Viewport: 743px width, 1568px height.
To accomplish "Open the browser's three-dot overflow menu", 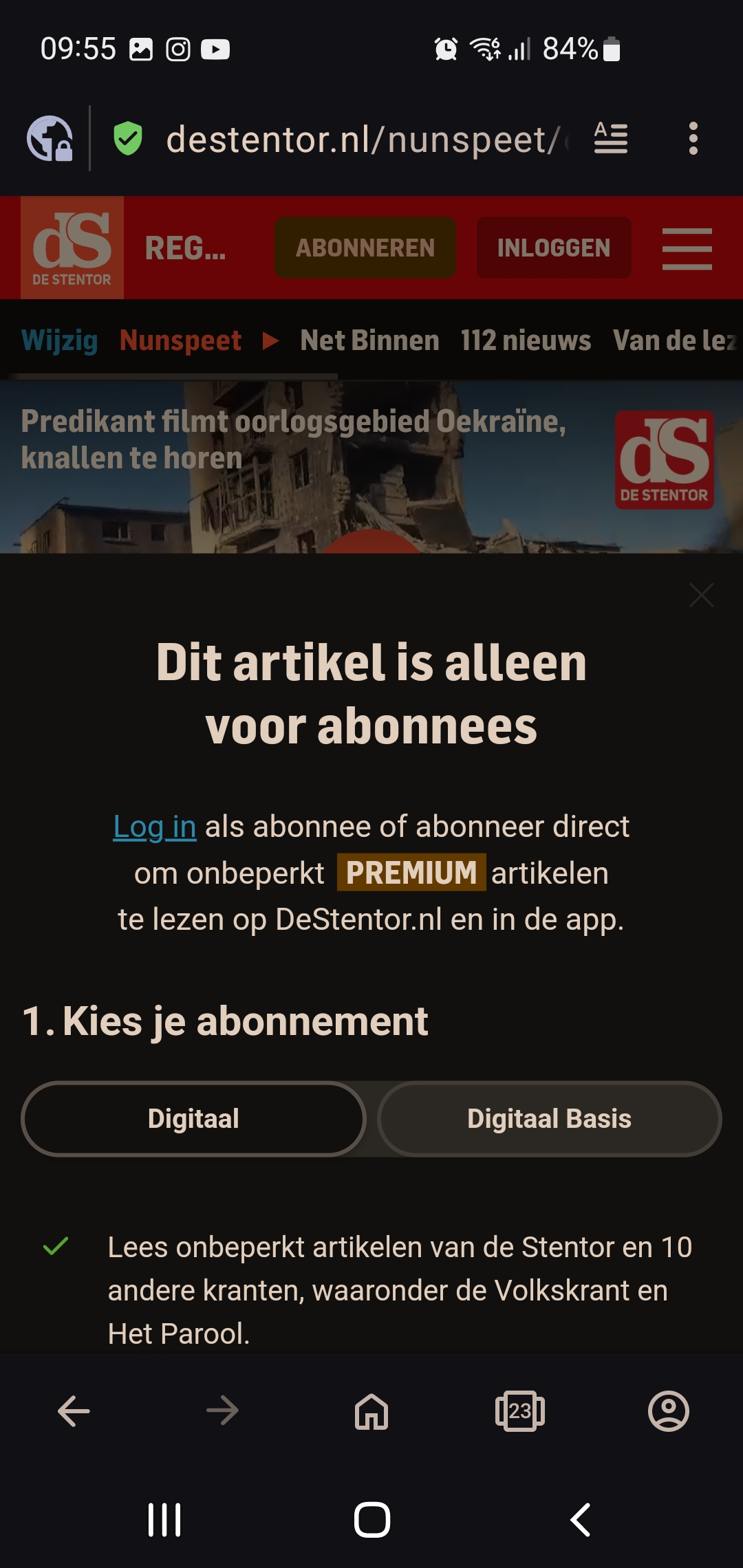I will pos(693,139).
